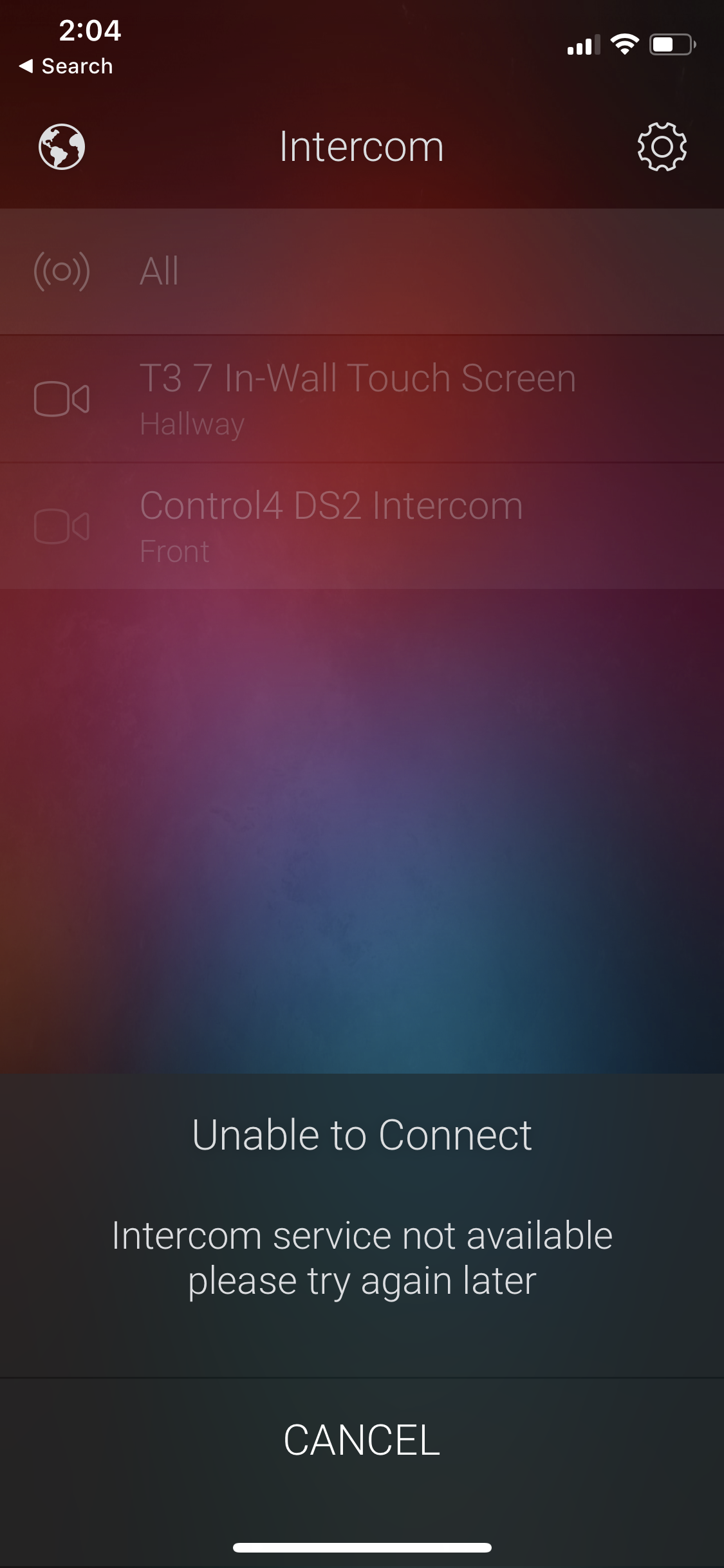
Task: Call Control4 DS2 Intercom at Front
Action: [x=362, y=526]
